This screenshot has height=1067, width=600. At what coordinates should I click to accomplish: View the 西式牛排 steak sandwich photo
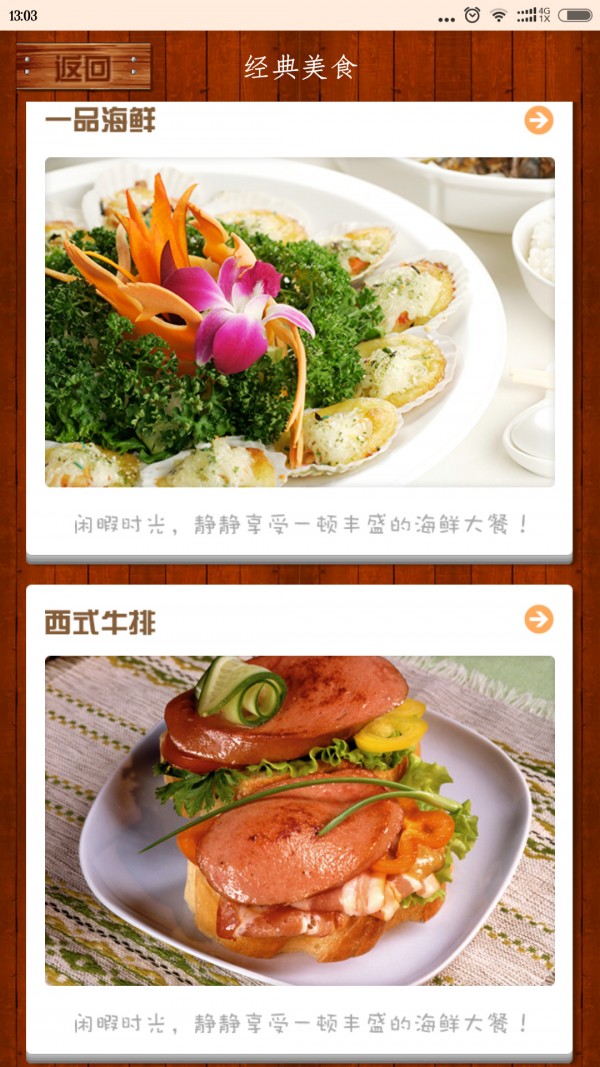[x=299, y=820]
